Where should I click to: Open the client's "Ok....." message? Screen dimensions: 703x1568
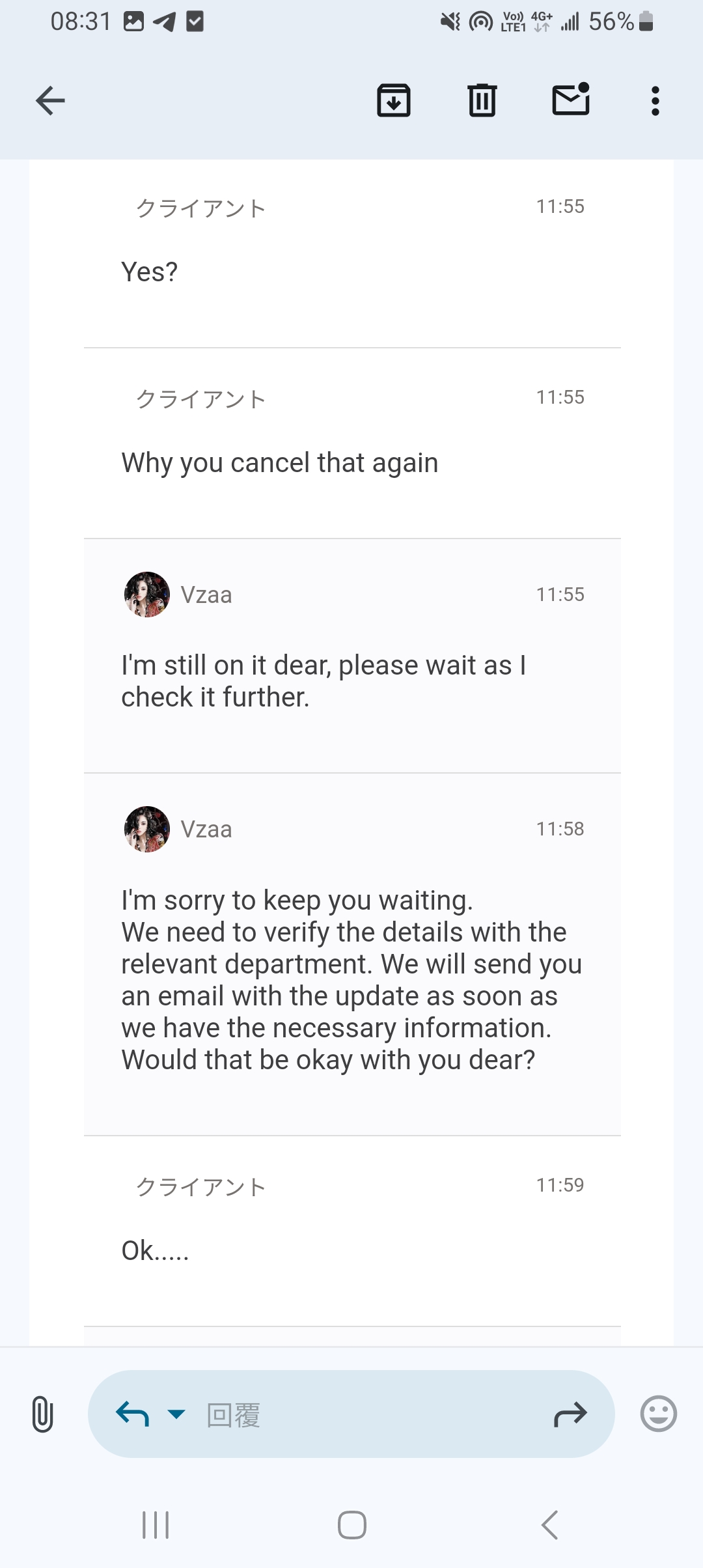pyautogui.click(x=352, y=1231)
